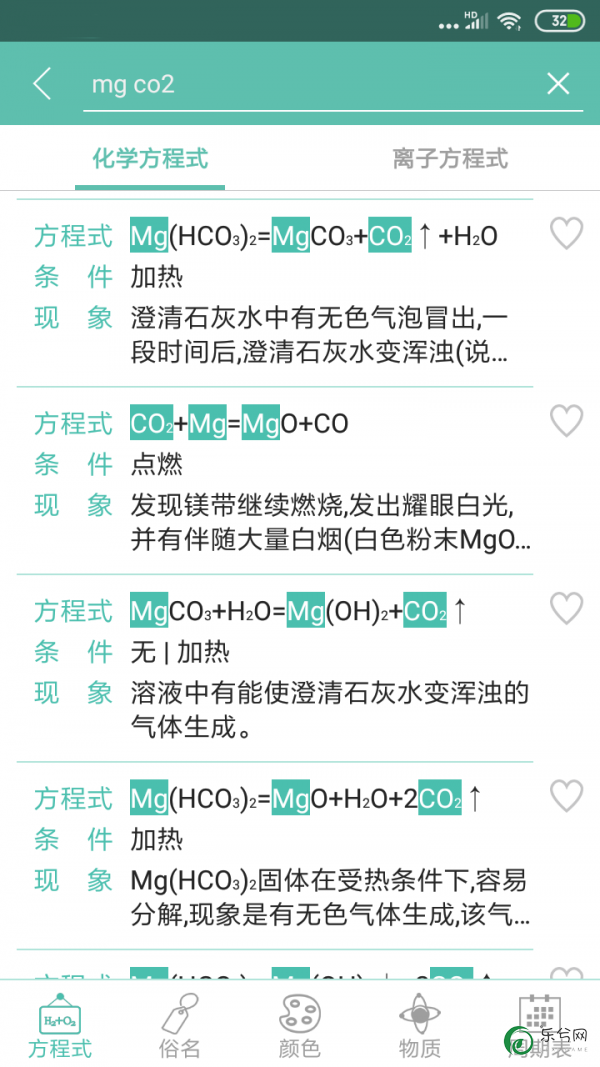Clear the search text with the X
Viewport: 600px width, 1067px height.
pyautogui.click(x=558, y=84)
